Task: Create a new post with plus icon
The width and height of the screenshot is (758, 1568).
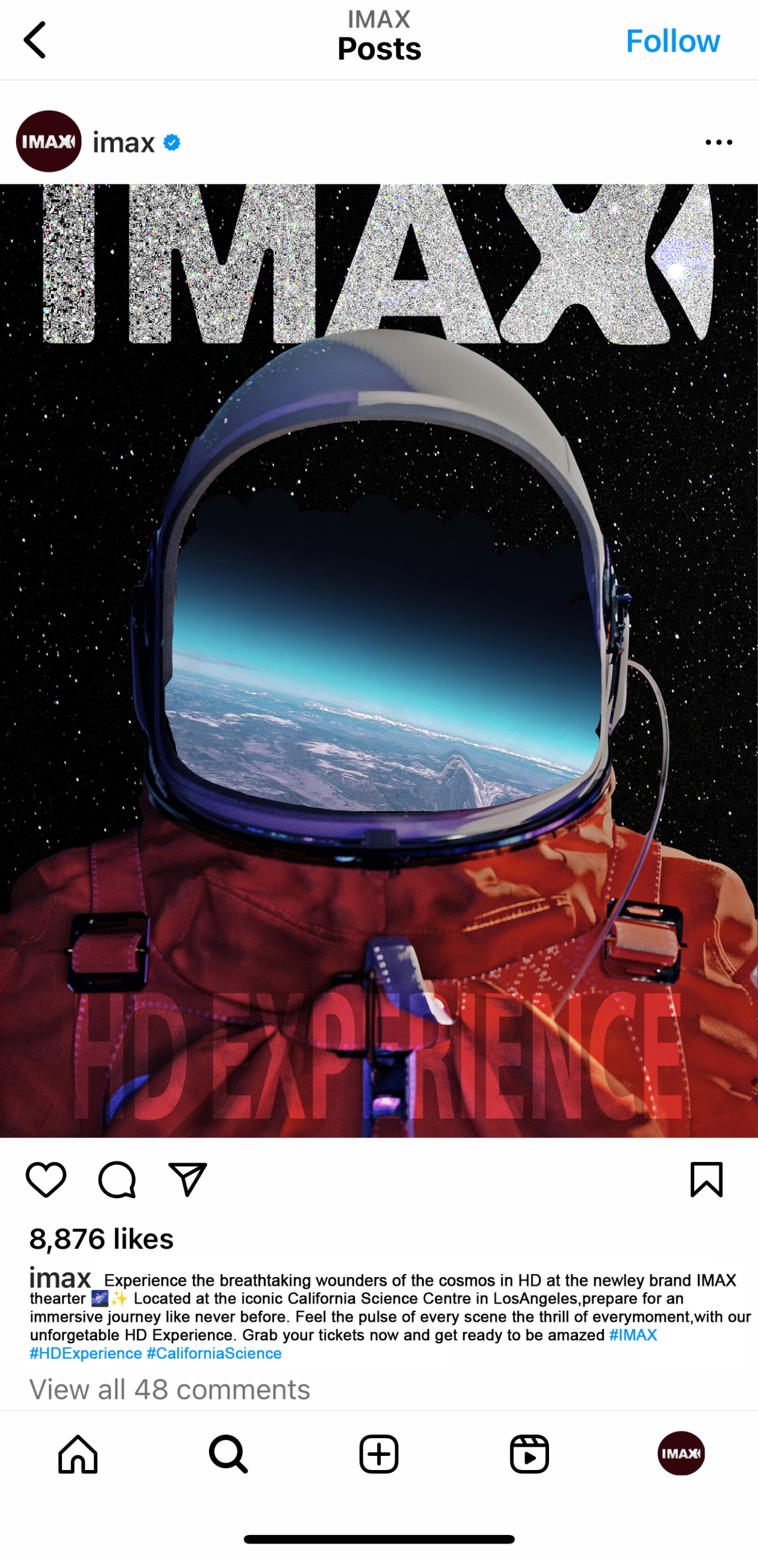Action: pyautogui.click(x=379, y=1453)
